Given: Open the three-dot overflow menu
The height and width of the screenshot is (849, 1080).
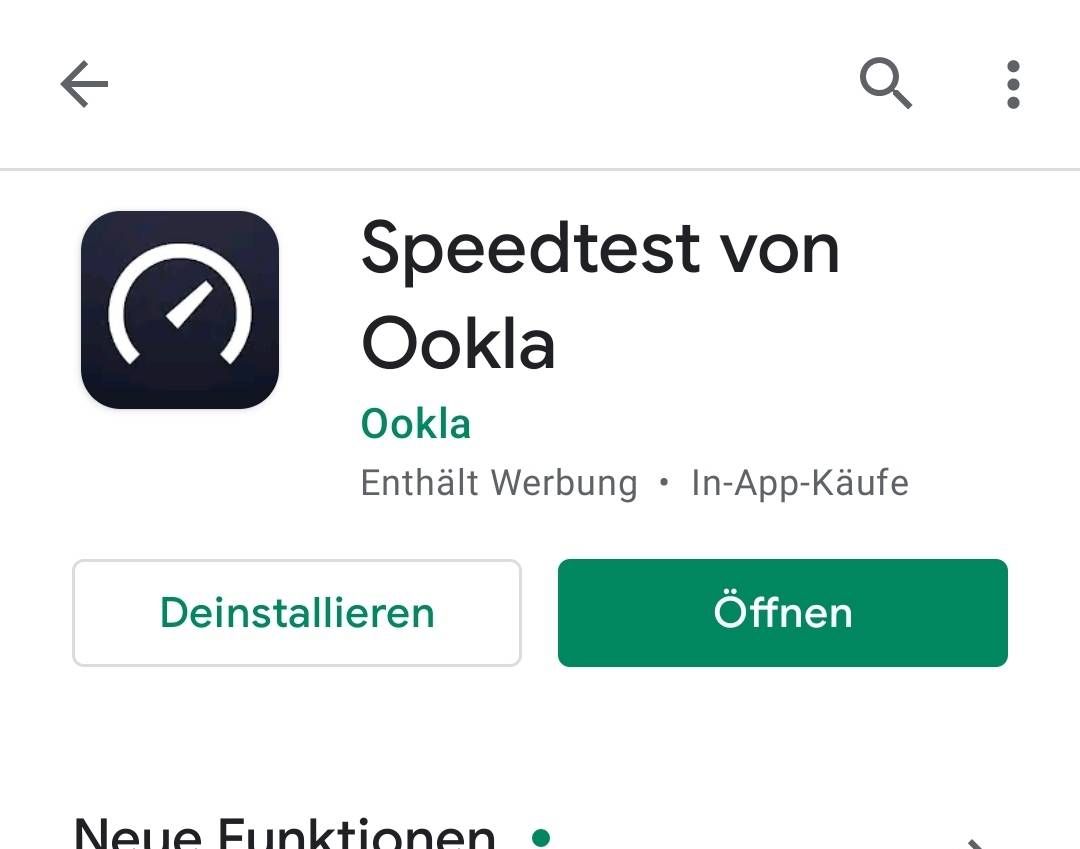Looking at the screenshot, I should [x=1013, y=85].
